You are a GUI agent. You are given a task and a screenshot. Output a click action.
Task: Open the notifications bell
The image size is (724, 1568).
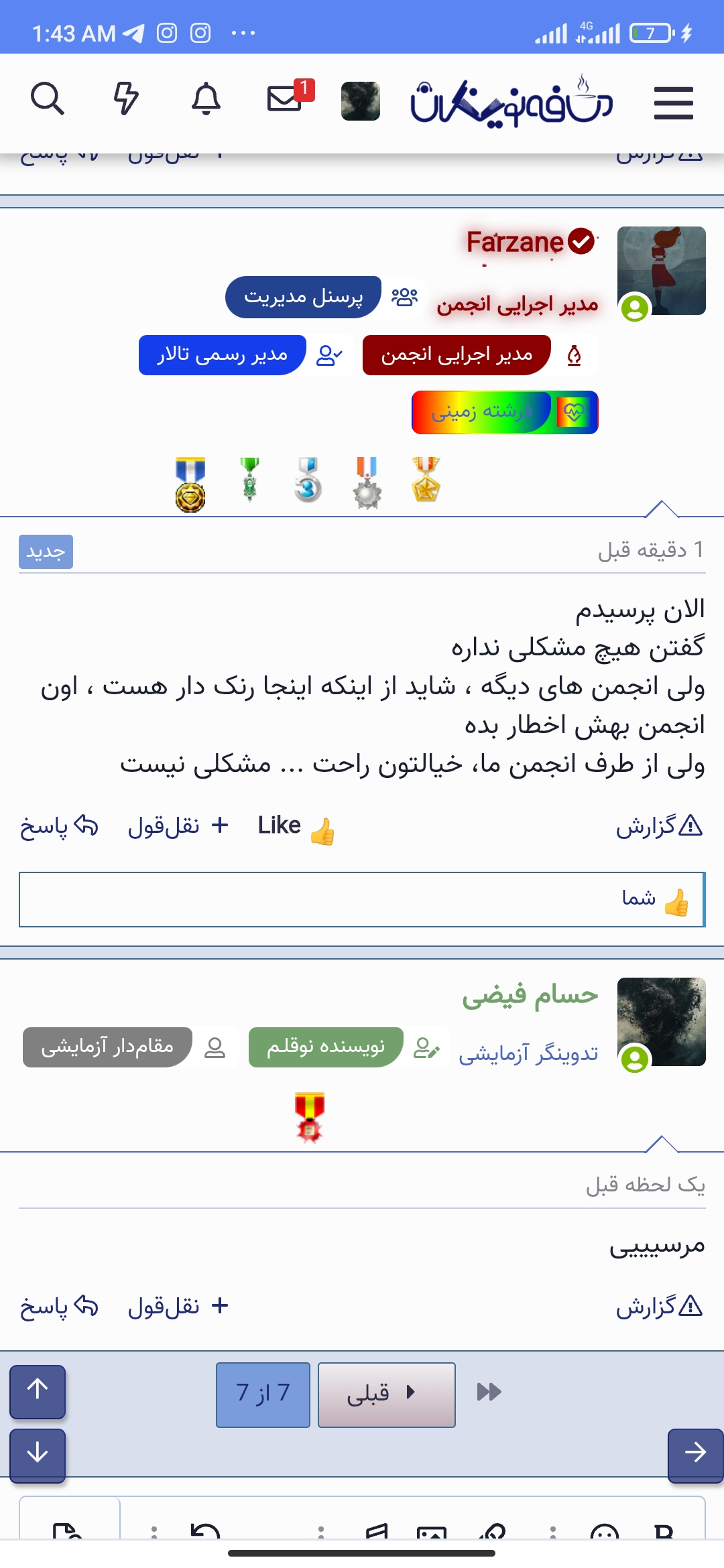point(206,99)
